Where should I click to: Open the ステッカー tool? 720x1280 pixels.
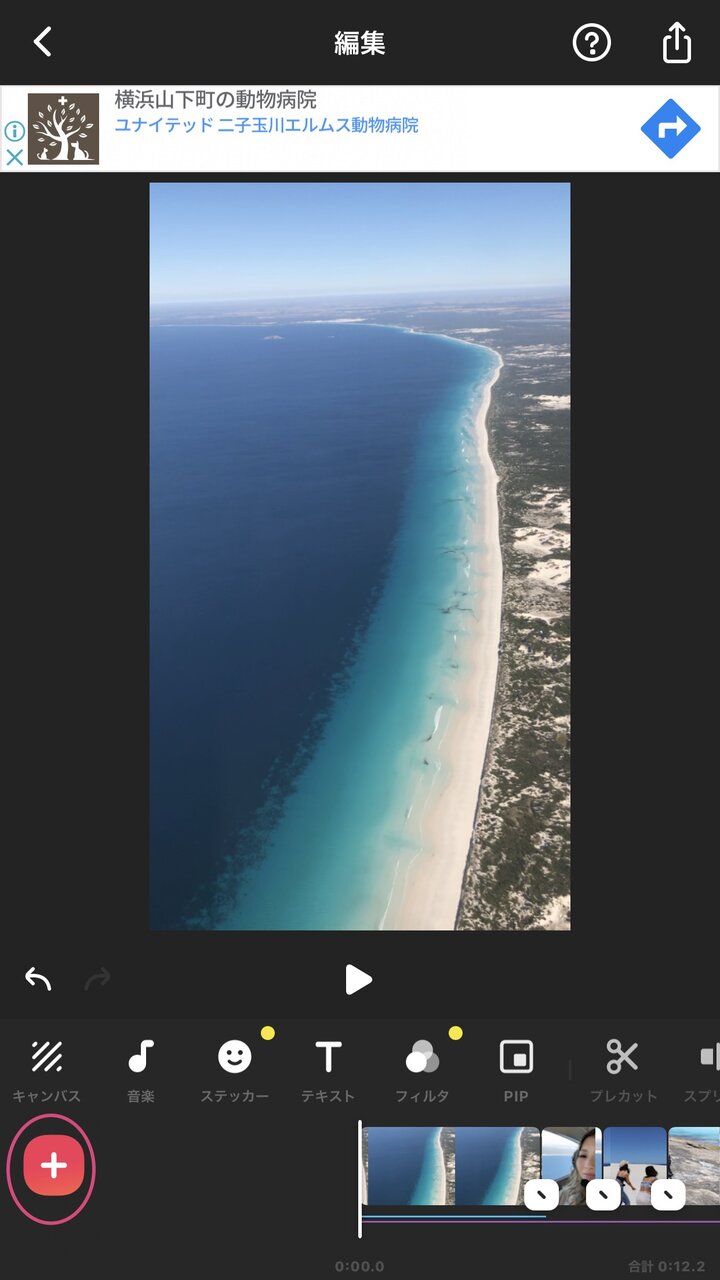tap(234, 1070)
